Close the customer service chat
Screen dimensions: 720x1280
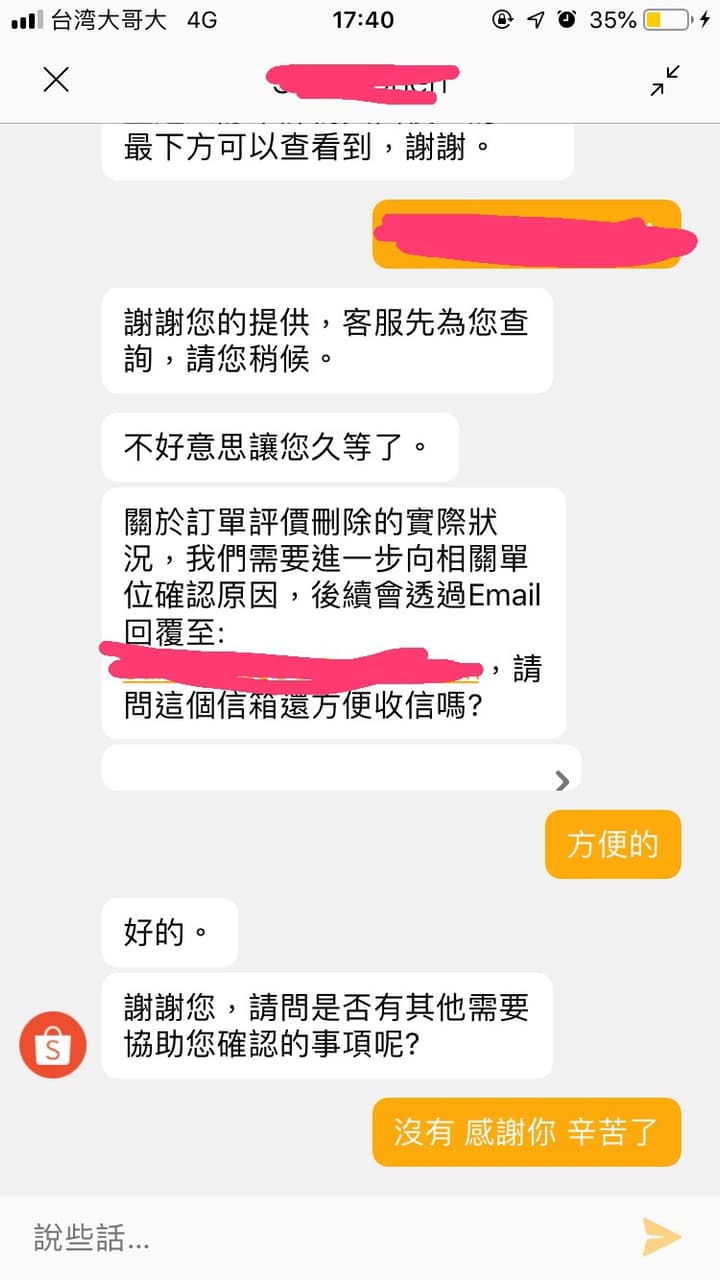56,80
